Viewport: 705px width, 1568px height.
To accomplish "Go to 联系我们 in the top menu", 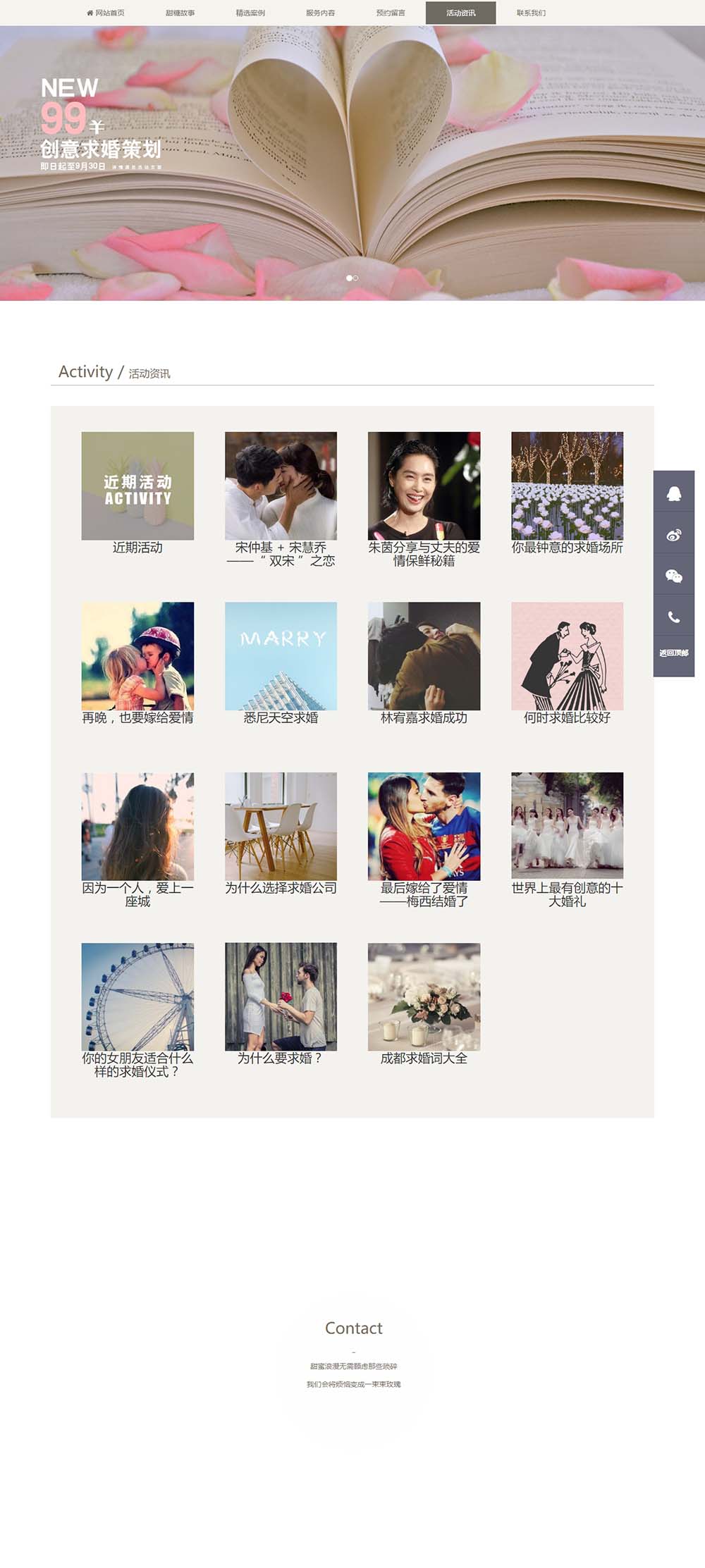I will [x=531, y=13].
